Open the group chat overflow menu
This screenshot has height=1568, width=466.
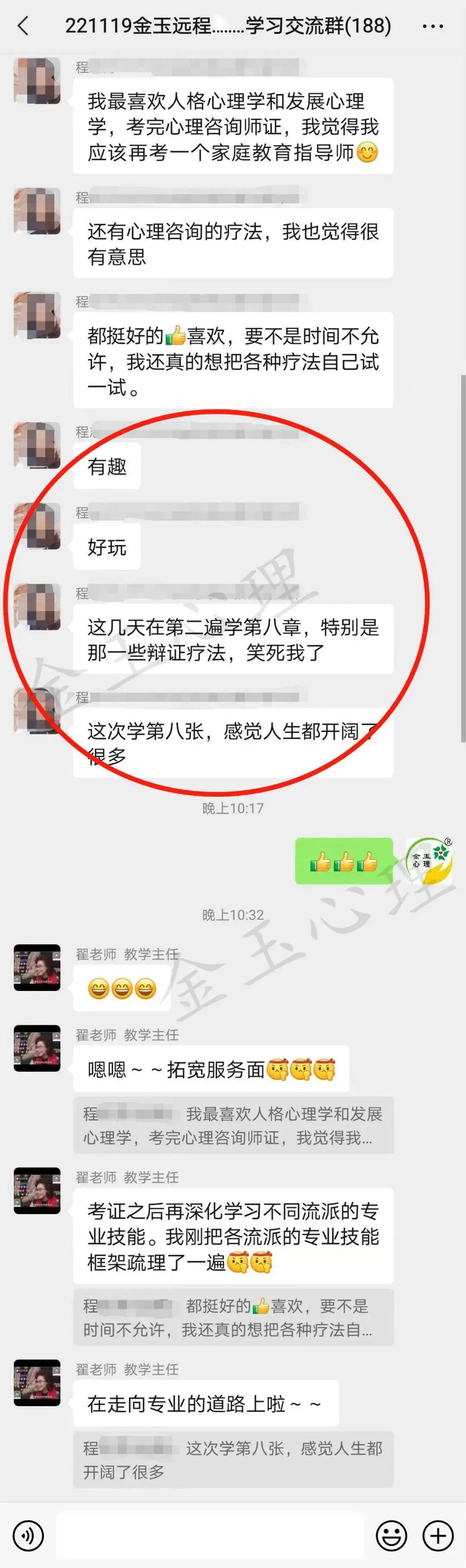click(x=432, y=26)
